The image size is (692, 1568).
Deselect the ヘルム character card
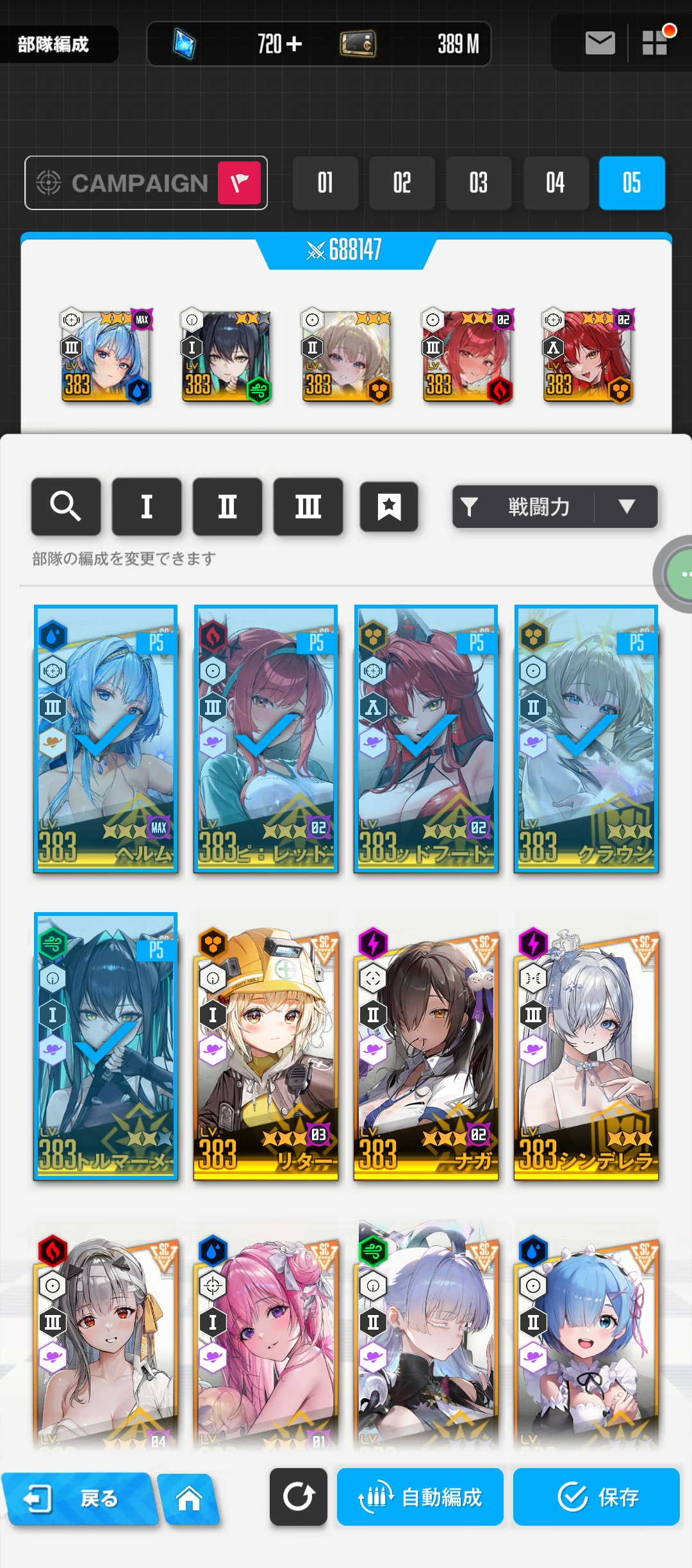point(106,739)
